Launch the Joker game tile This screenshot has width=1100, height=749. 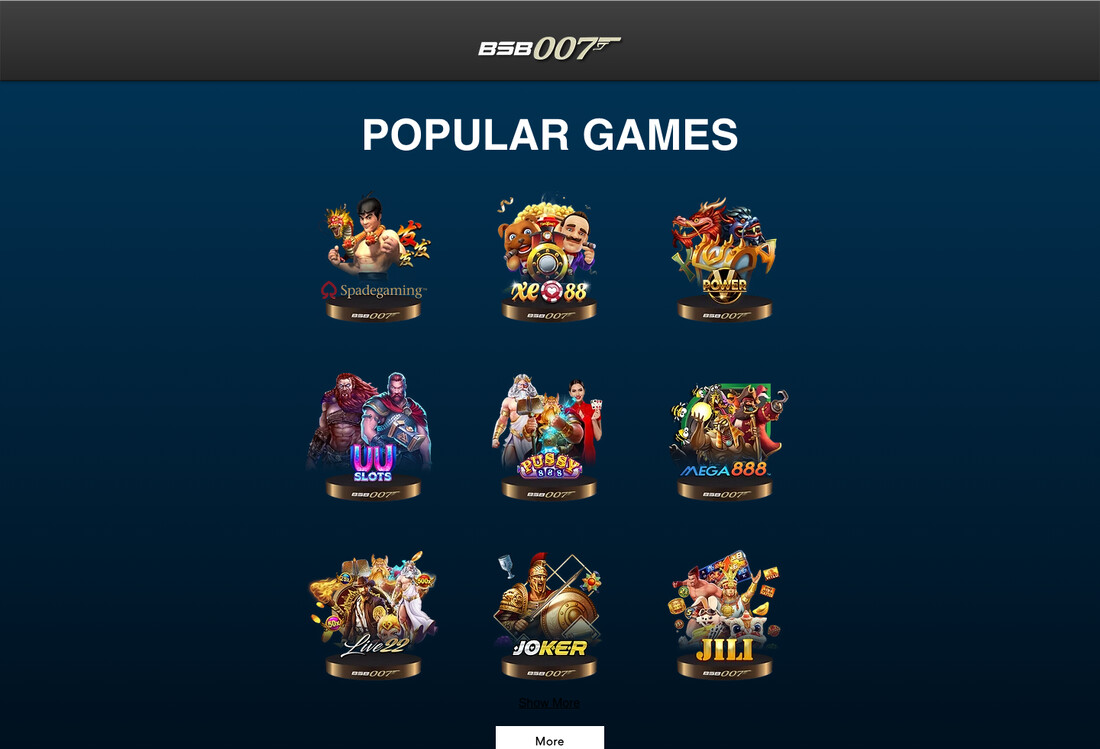pos(549,615)
